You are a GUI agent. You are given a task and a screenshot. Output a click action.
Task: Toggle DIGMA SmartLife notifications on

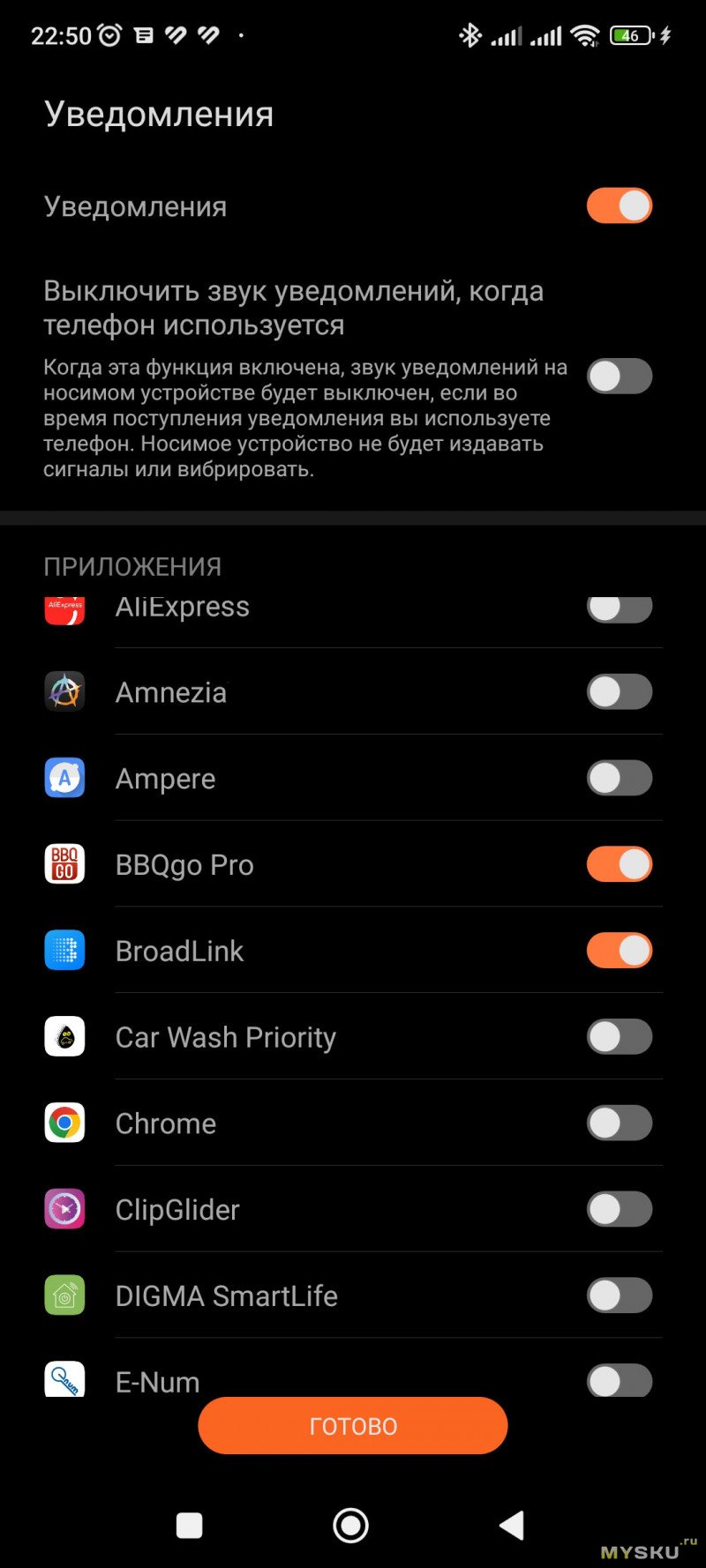(x=619, y=1295)
